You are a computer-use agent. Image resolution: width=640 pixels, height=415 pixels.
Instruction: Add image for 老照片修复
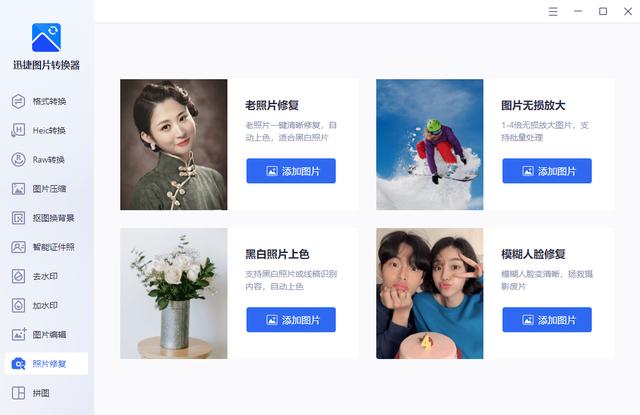291,171
